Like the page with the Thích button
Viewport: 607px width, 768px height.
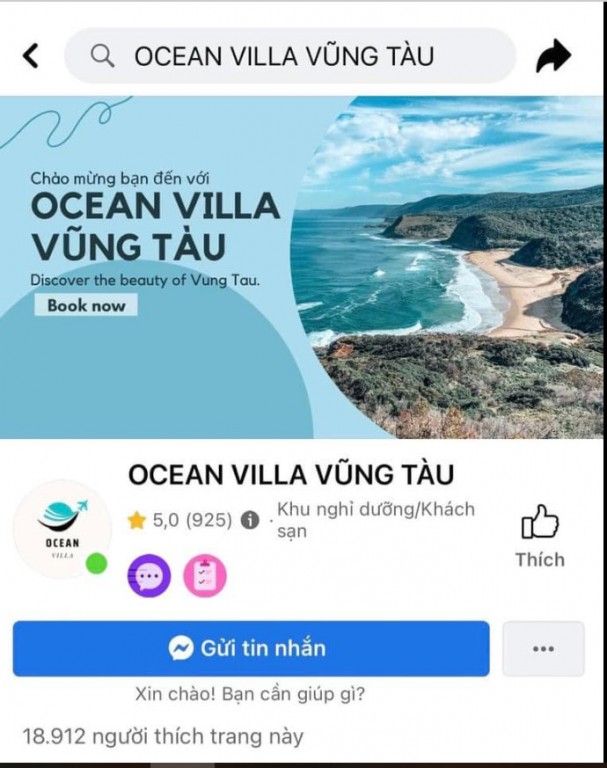[x=540, y=536]
